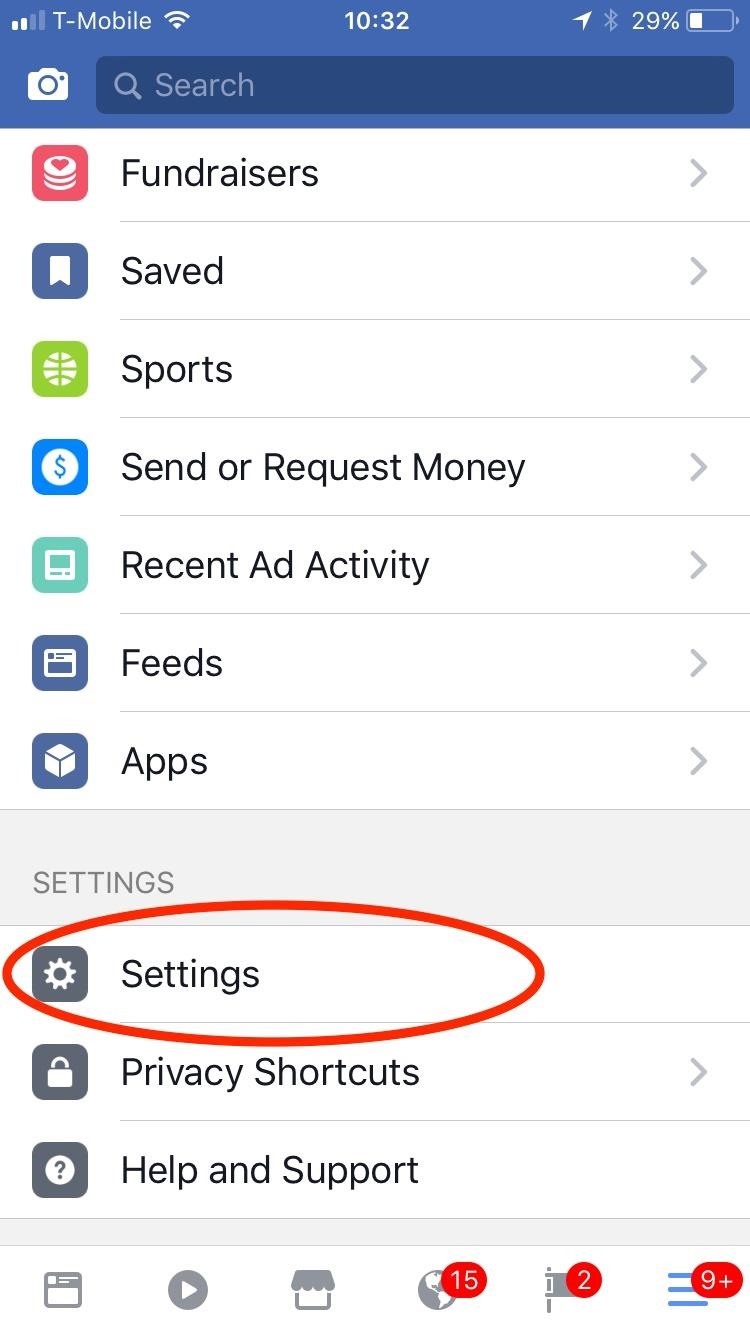Open Fundraisers via its heart icon
750x1334 pixels.
[59, 172]
